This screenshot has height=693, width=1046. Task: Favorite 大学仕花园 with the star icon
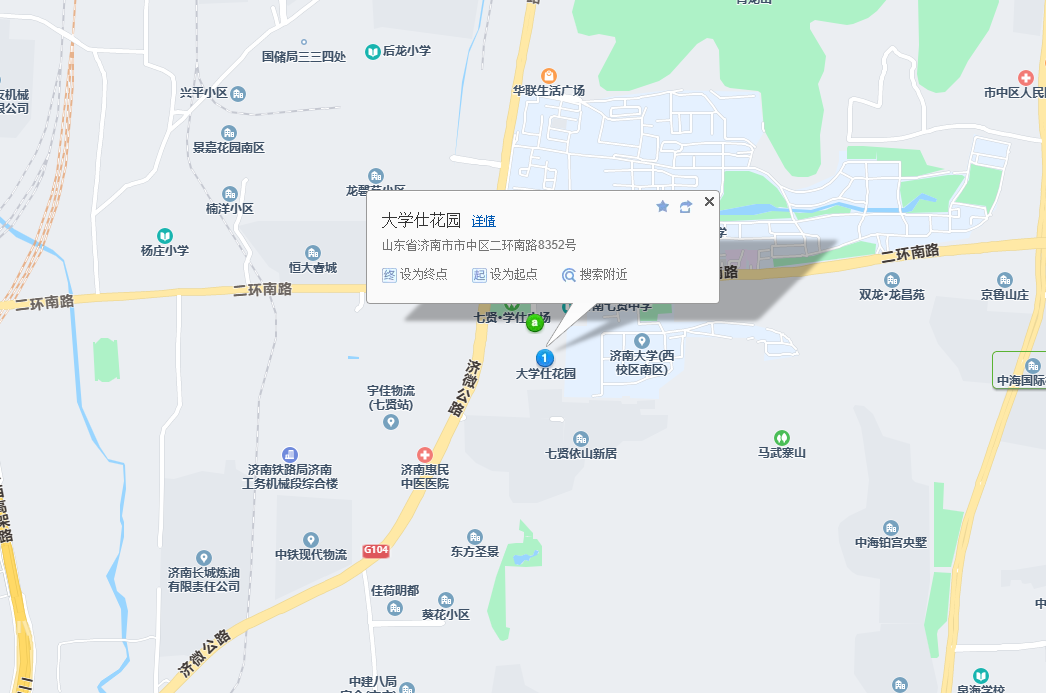(662, 206)
